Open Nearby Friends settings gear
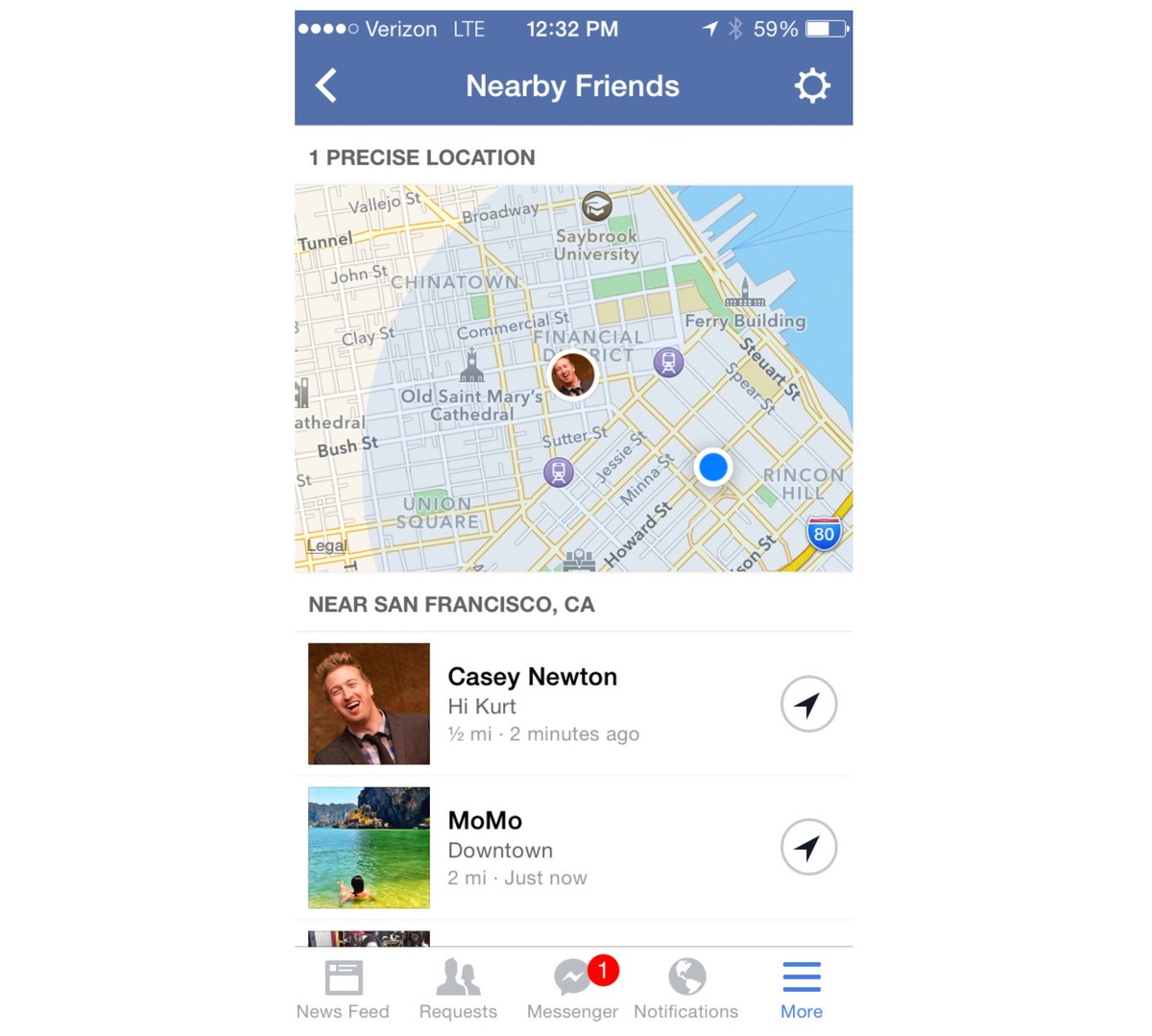The image size is (1152, 1036). coord(812,85)
